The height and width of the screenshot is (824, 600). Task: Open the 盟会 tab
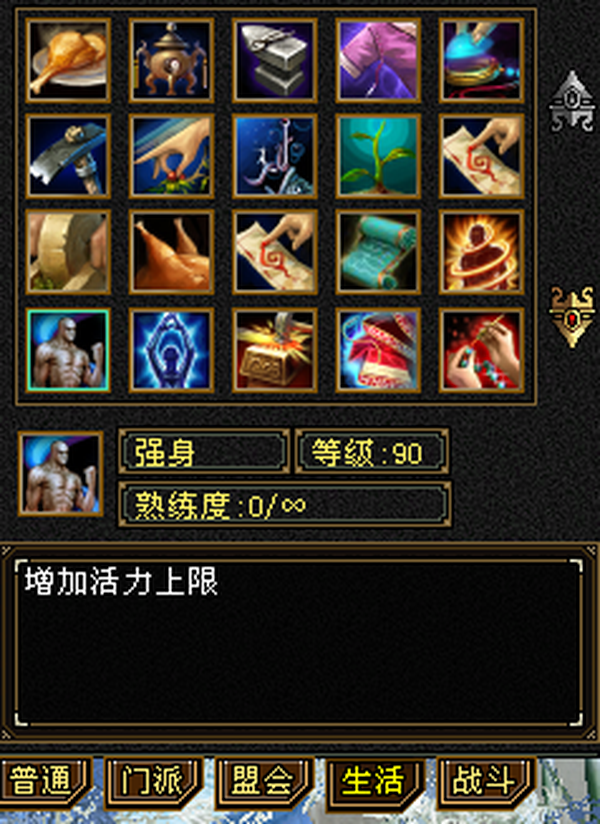point(265,781)
